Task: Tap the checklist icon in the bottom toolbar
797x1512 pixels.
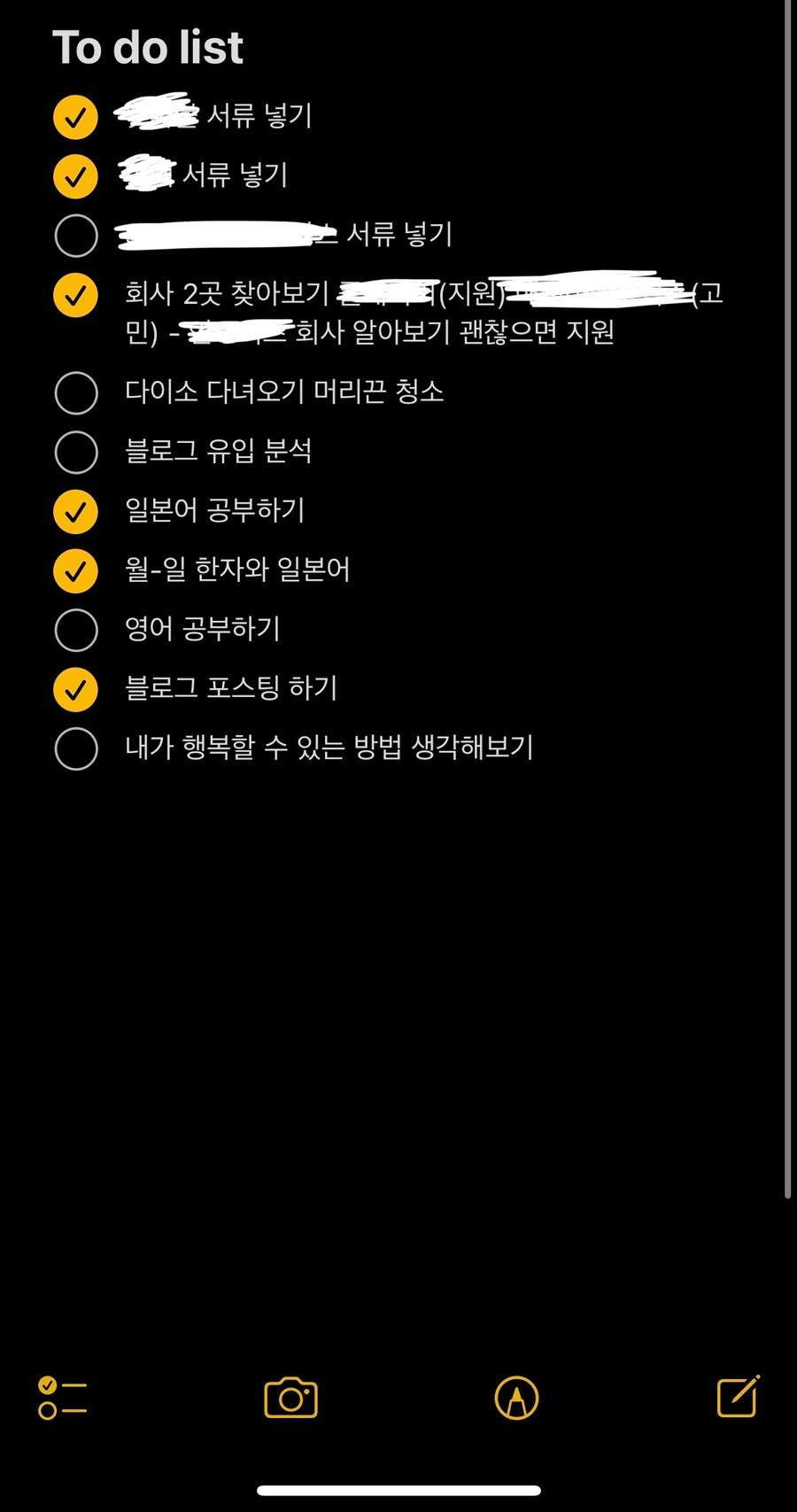Action: (x=63, y=1398)
